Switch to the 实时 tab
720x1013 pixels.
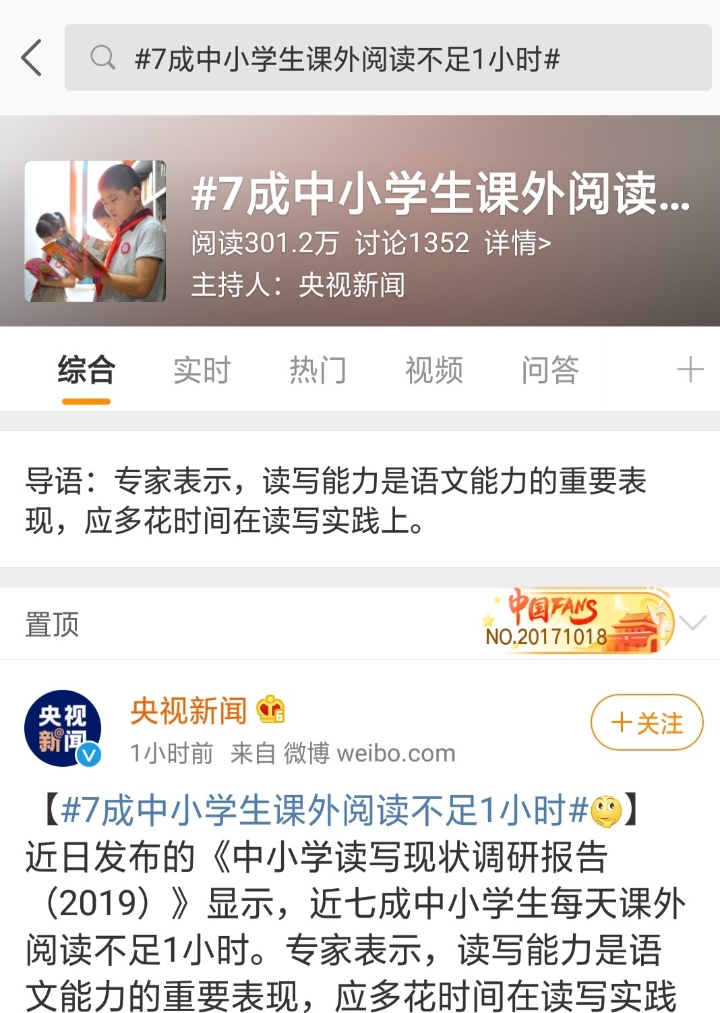click(201, 370)
